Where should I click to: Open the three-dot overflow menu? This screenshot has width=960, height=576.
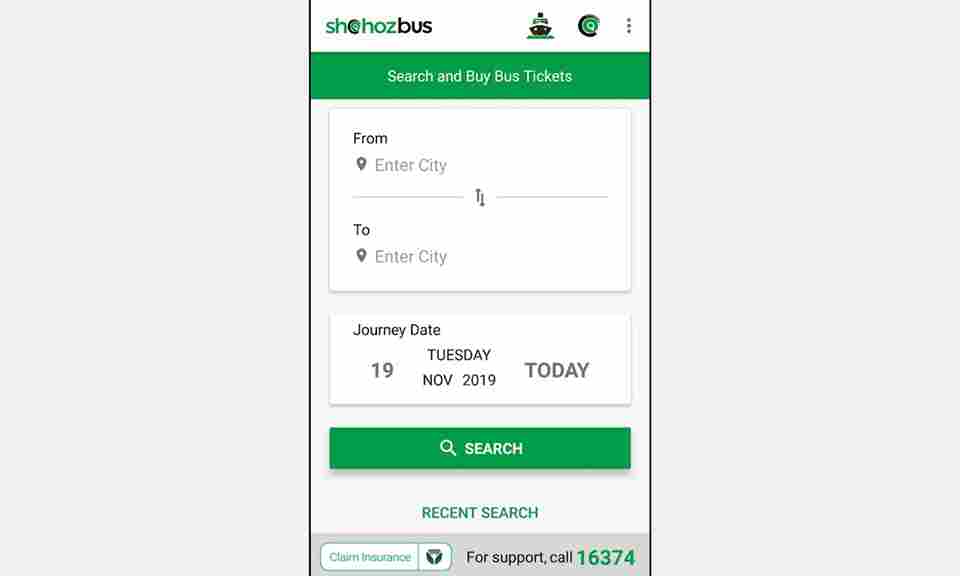pyautogui.click(x=628, y=26)
